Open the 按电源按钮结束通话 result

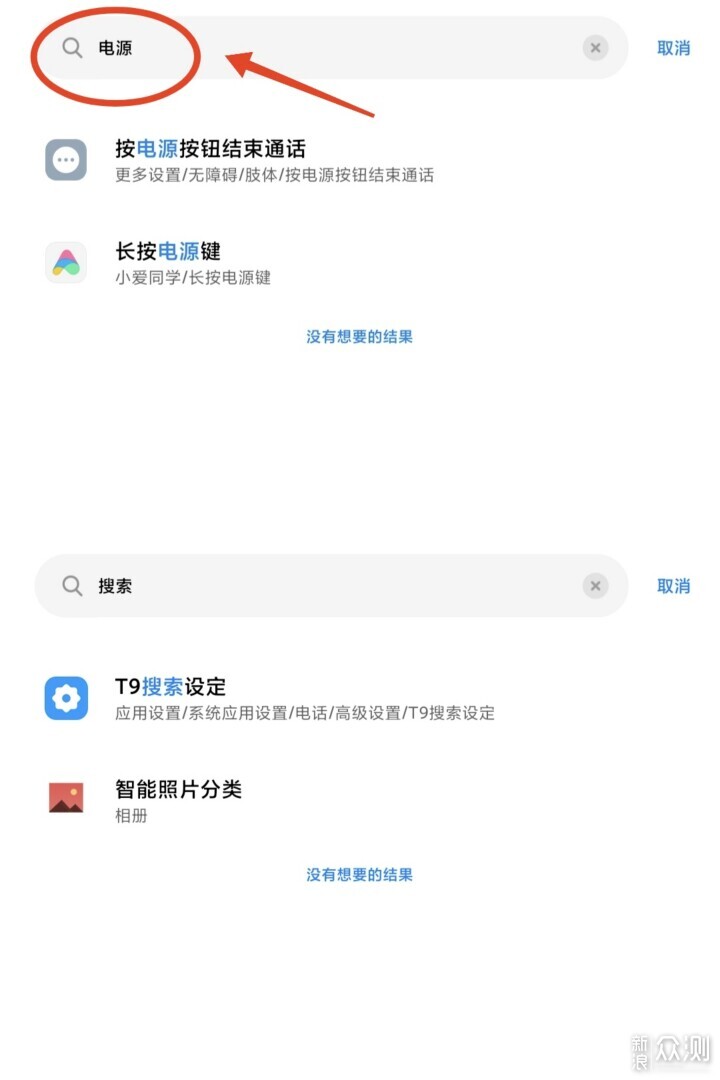[x=275, y=160]
